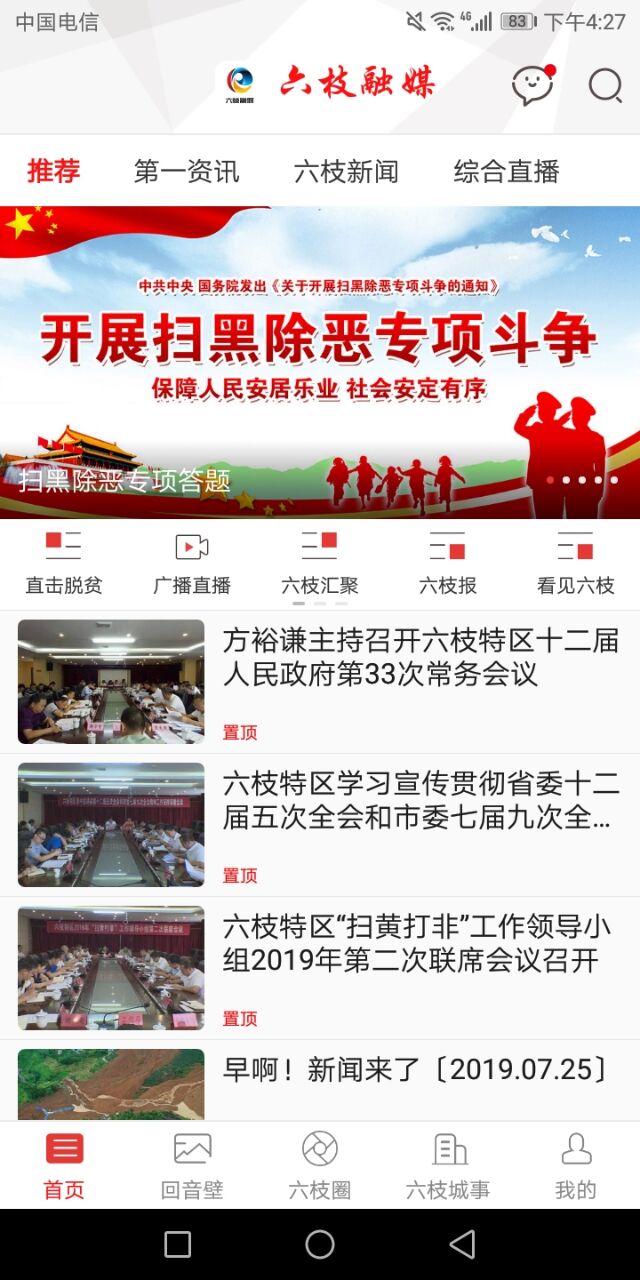The height and width of the screenshot is (1280, 640).
Task: Switch to the 六枝新闻 tab
Action: click(346, 171)
